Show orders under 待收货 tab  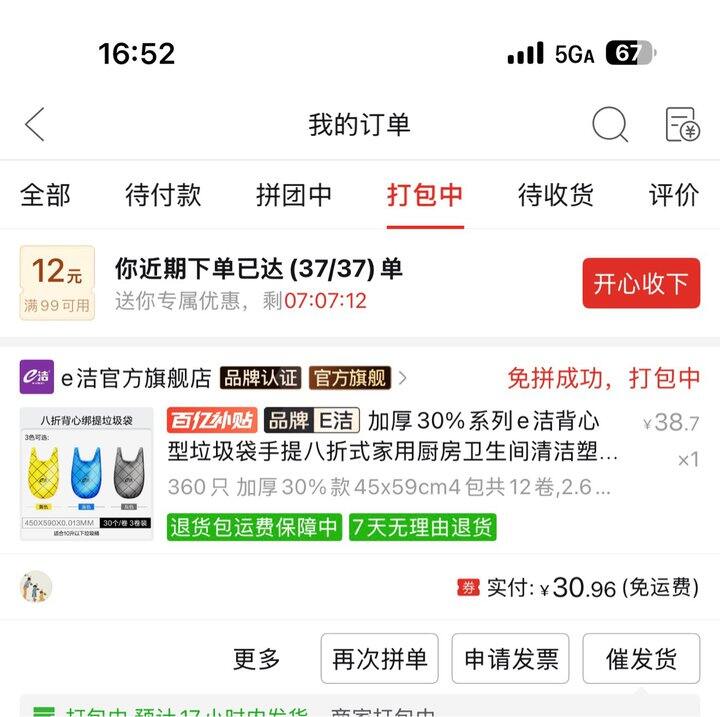point(556,195)
